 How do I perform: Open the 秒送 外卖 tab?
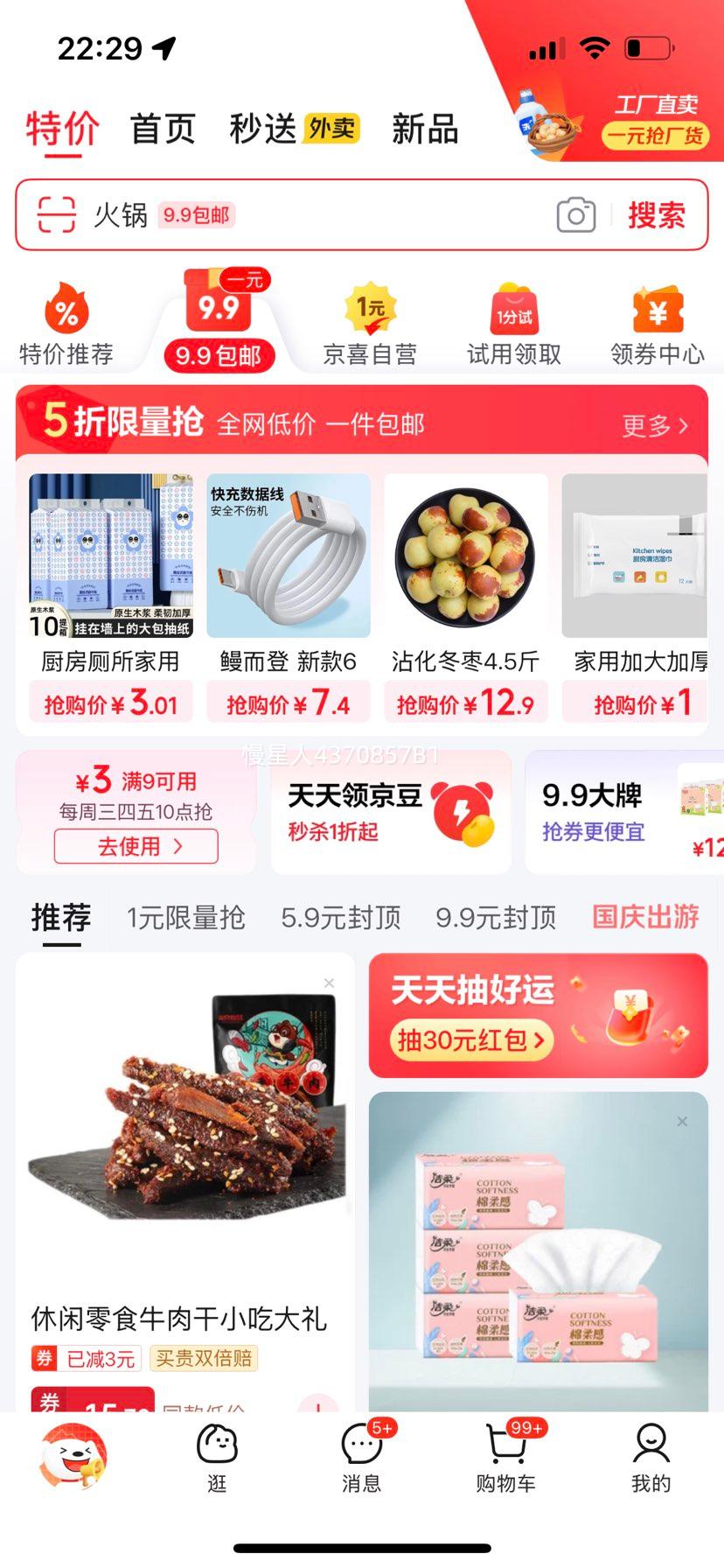click(294, 129)
